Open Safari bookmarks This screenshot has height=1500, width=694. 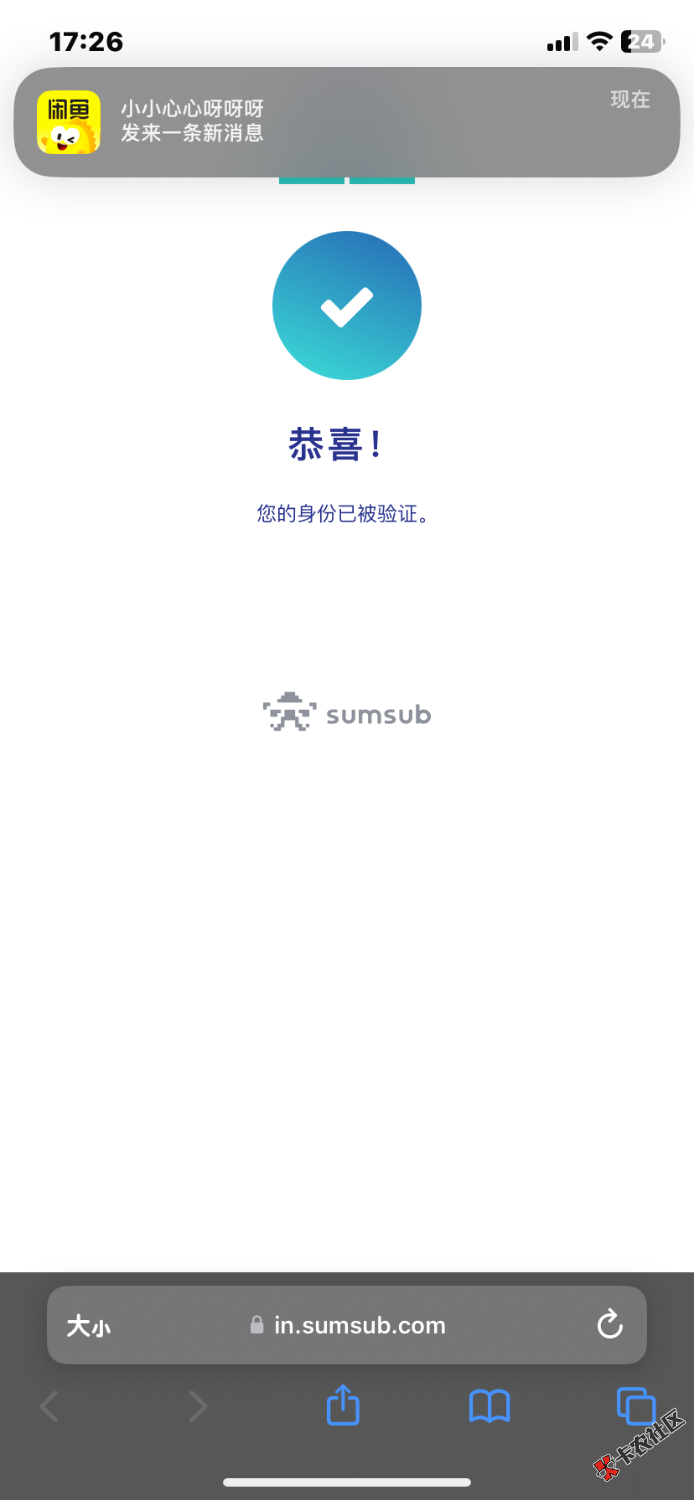click(489, 1406)
